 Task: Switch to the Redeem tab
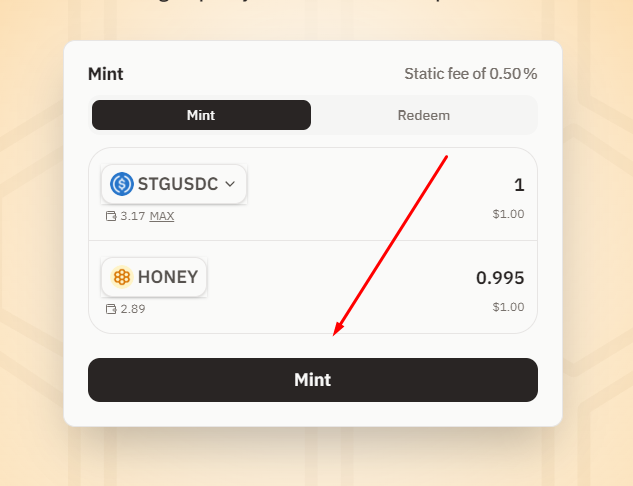(423, 115)
